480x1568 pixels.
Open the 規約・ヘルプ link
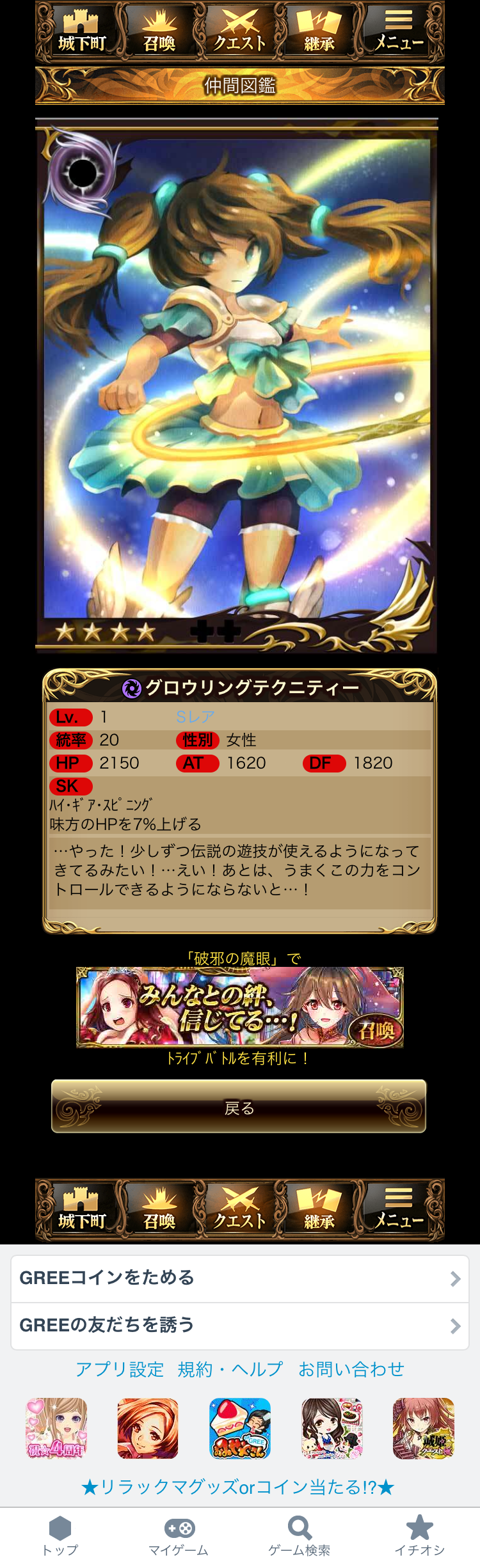tap(230, 1369)
